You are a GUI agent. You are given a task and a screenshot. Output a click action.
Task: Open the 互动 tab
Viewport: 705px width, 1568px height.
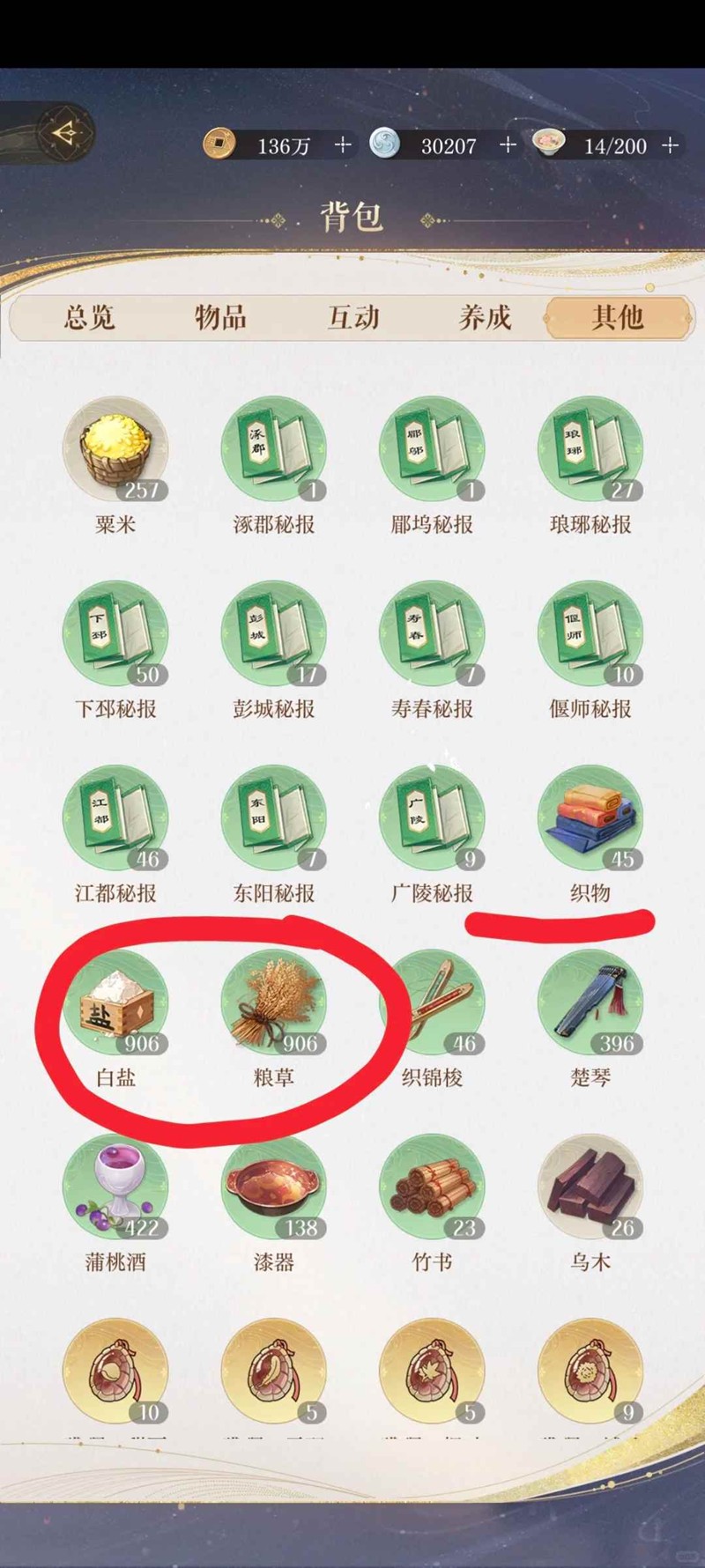(352, 317)
